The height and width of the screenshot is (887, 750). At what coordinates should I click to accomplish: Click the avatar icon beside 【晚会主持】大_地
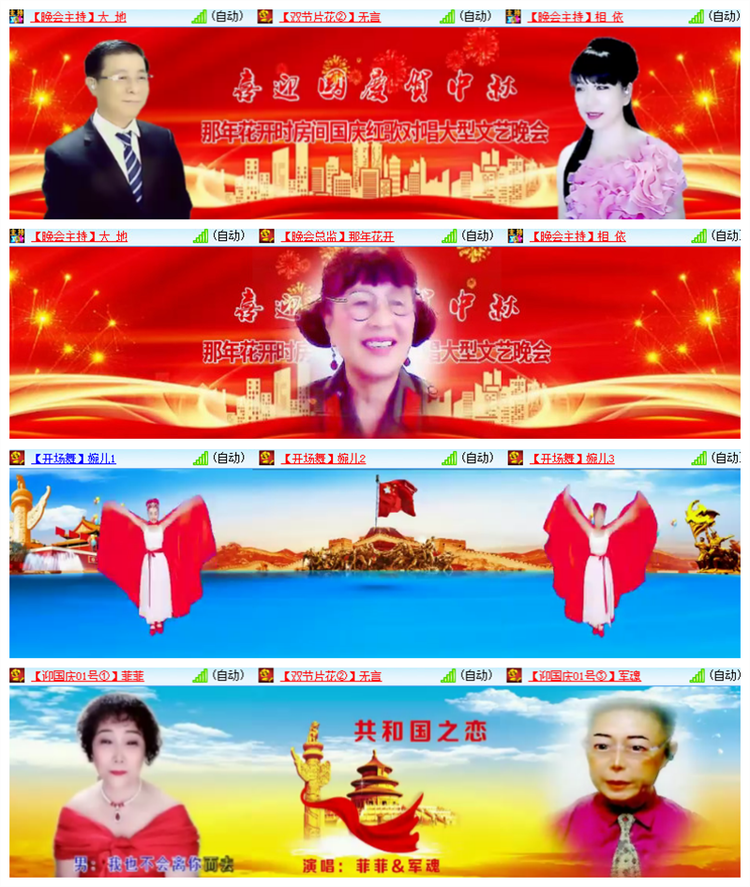point(14,14)
